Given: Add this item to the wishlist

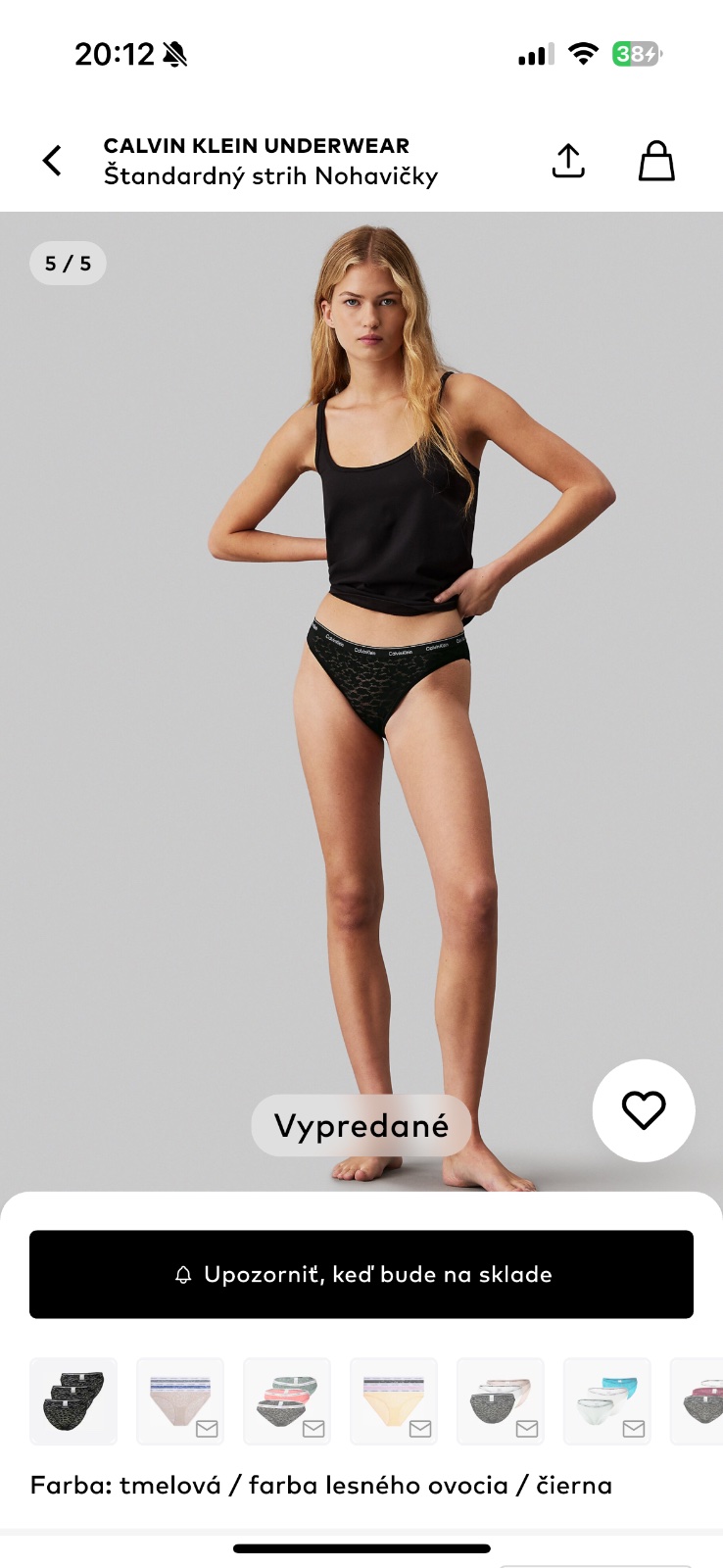Looking at the screenshot, I should click(x=644, y=1110).
